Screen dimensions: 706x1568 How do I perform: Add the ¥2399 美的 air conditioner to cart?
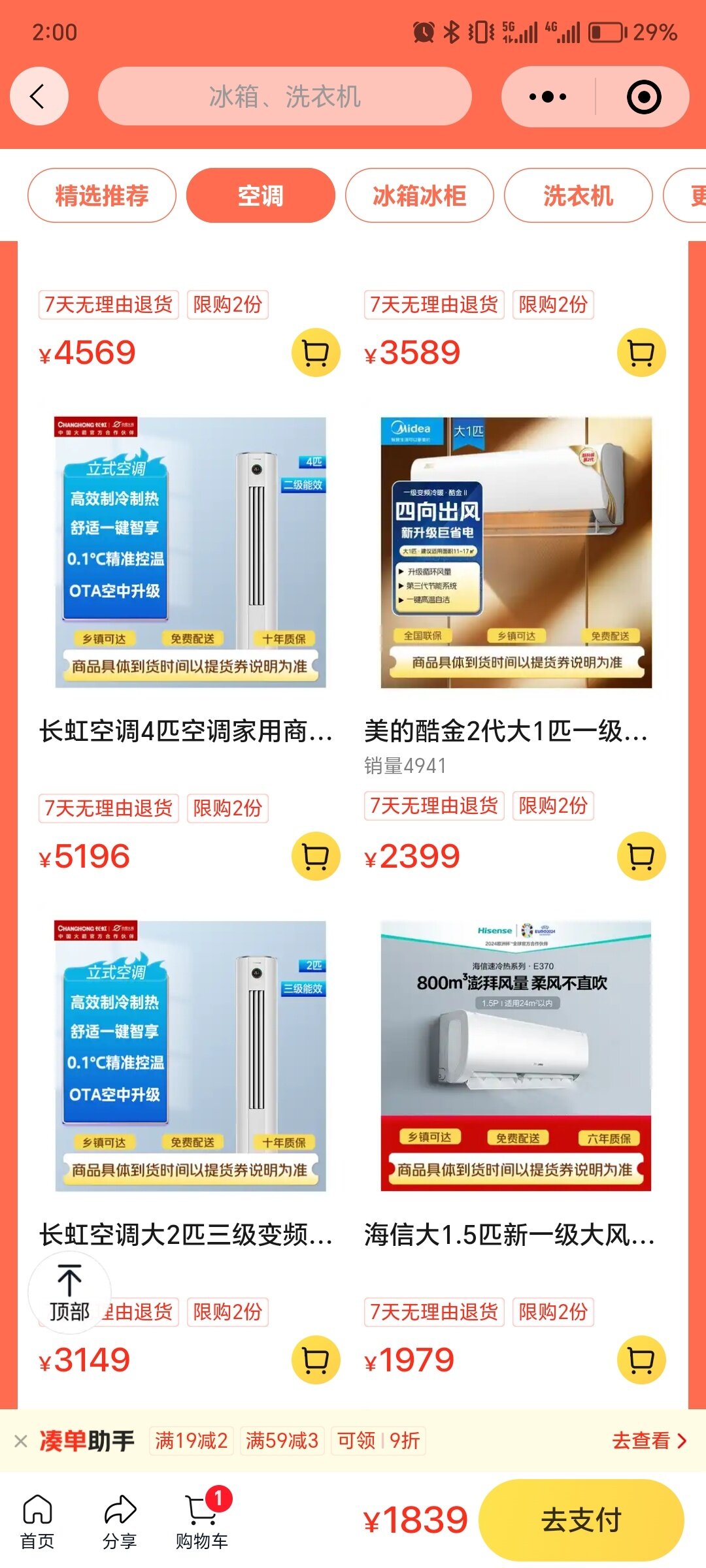(641, 856)
